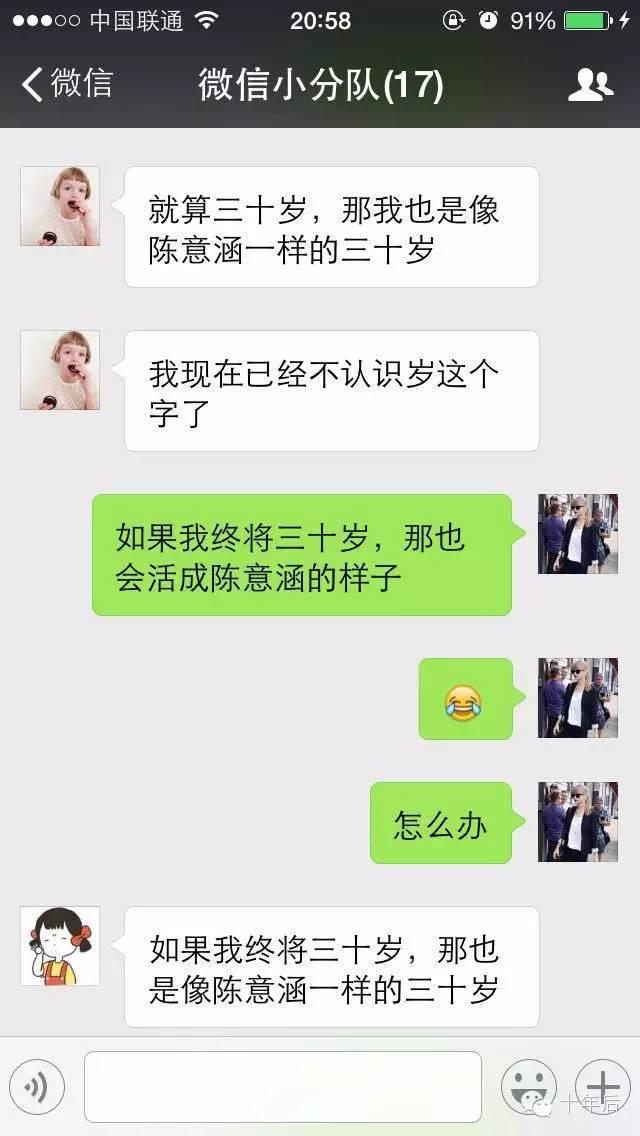Open the group members info icon
The height and width of the screenshot is (1136, 640).
pyautogui.click(x=590, y=85)
